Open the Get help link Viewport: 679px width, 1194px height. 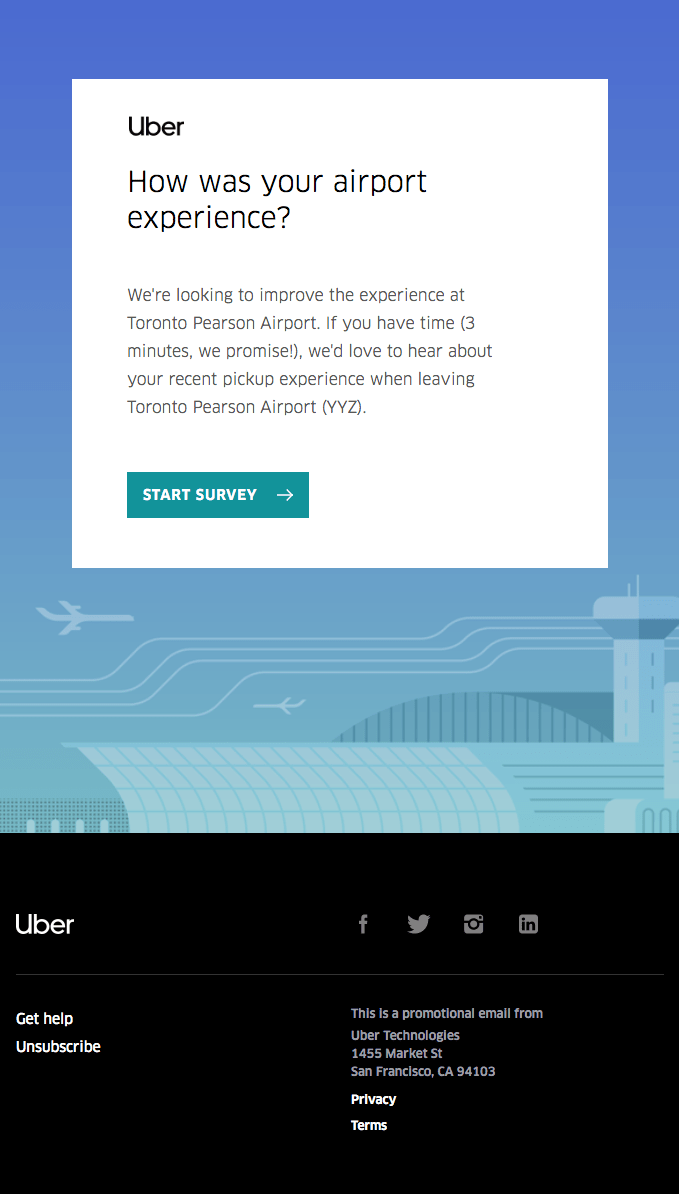click(x=45, y=1018)
